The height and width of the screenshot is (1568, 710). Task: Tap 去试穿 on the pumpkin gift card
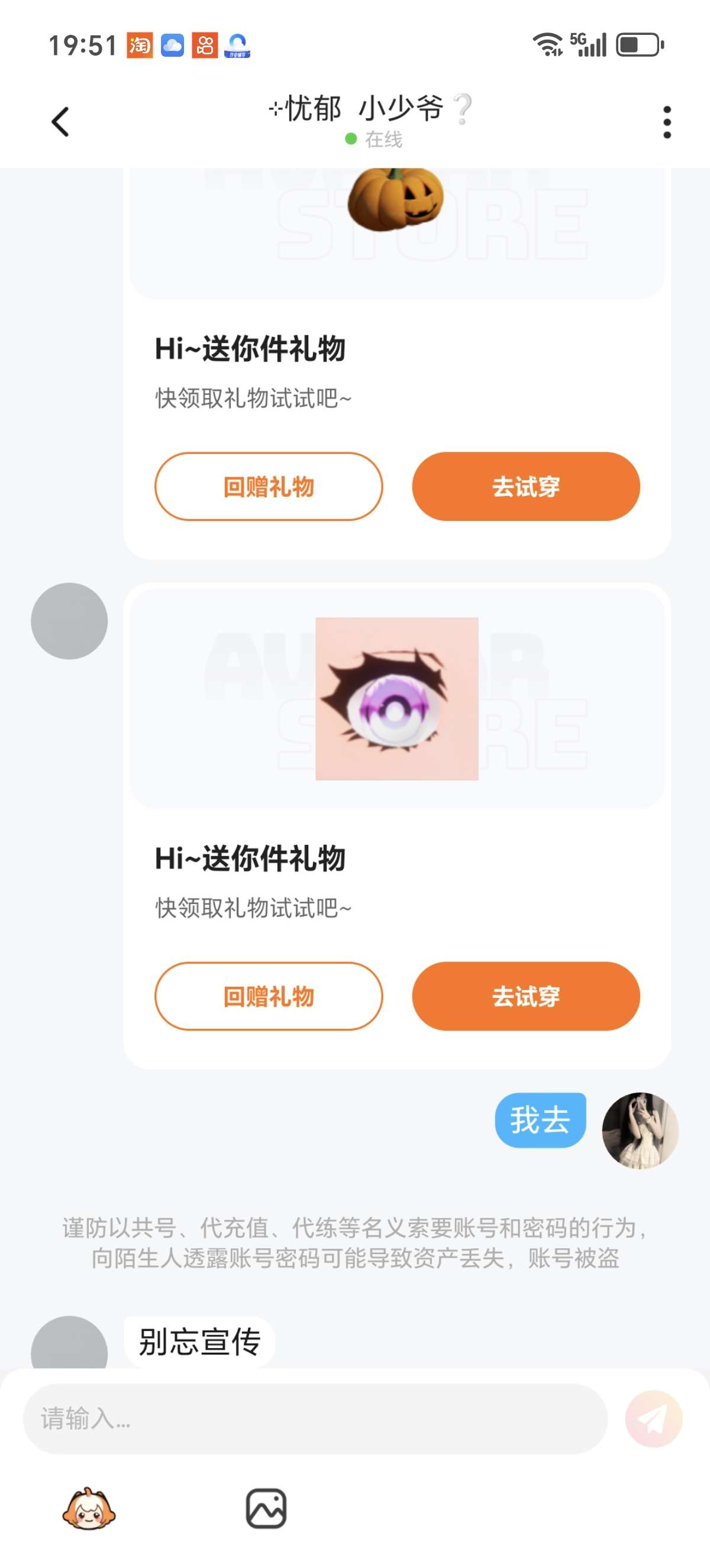pos(525,487)
